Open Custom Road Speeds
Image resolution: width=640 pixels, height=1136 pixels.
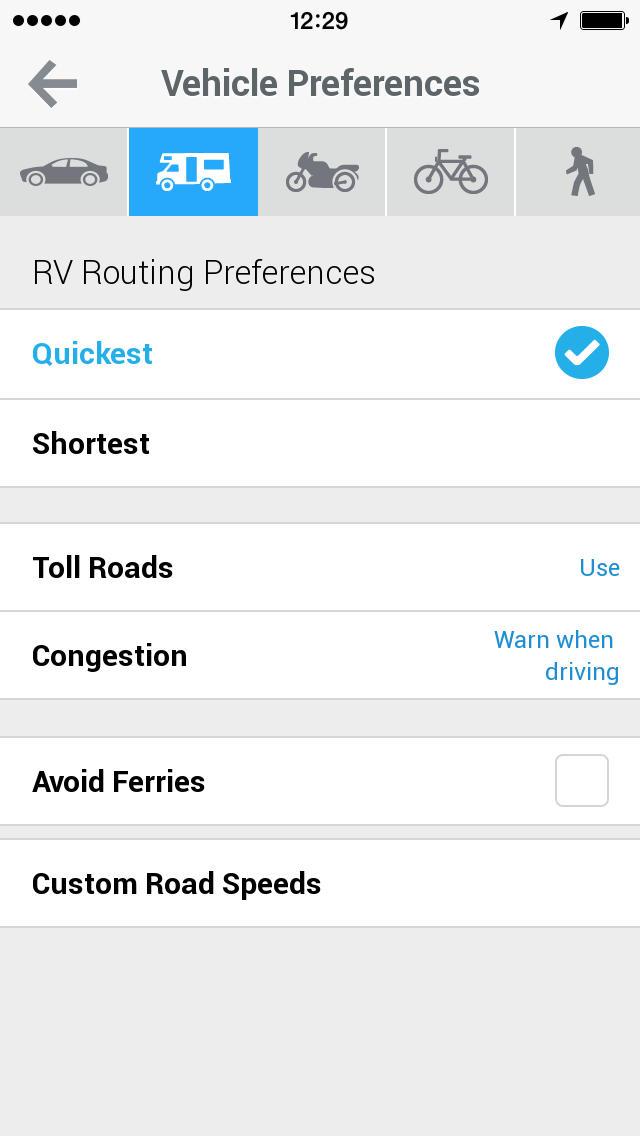(320, 883)
